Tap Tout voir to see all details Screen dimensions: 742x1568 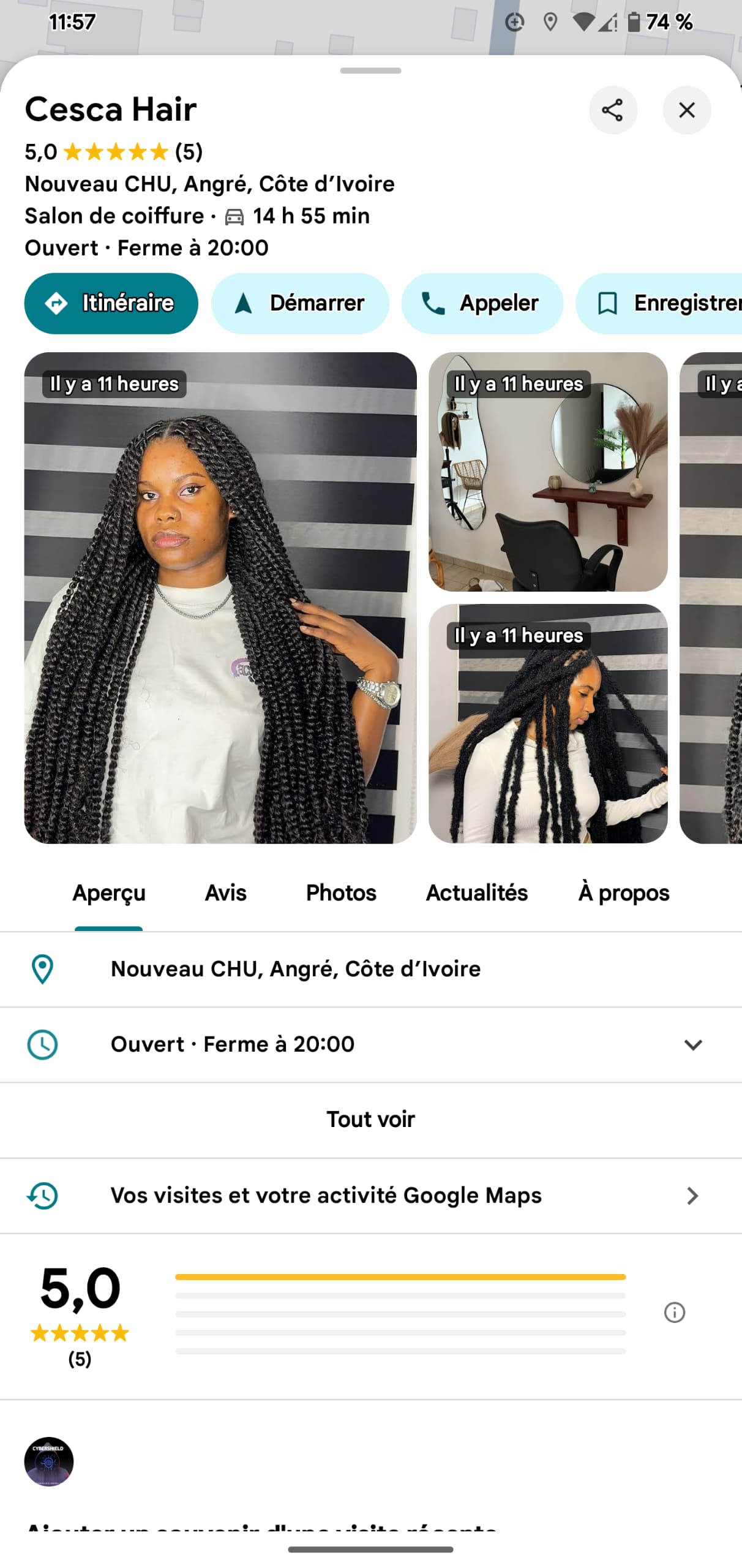coord(370,1119)
